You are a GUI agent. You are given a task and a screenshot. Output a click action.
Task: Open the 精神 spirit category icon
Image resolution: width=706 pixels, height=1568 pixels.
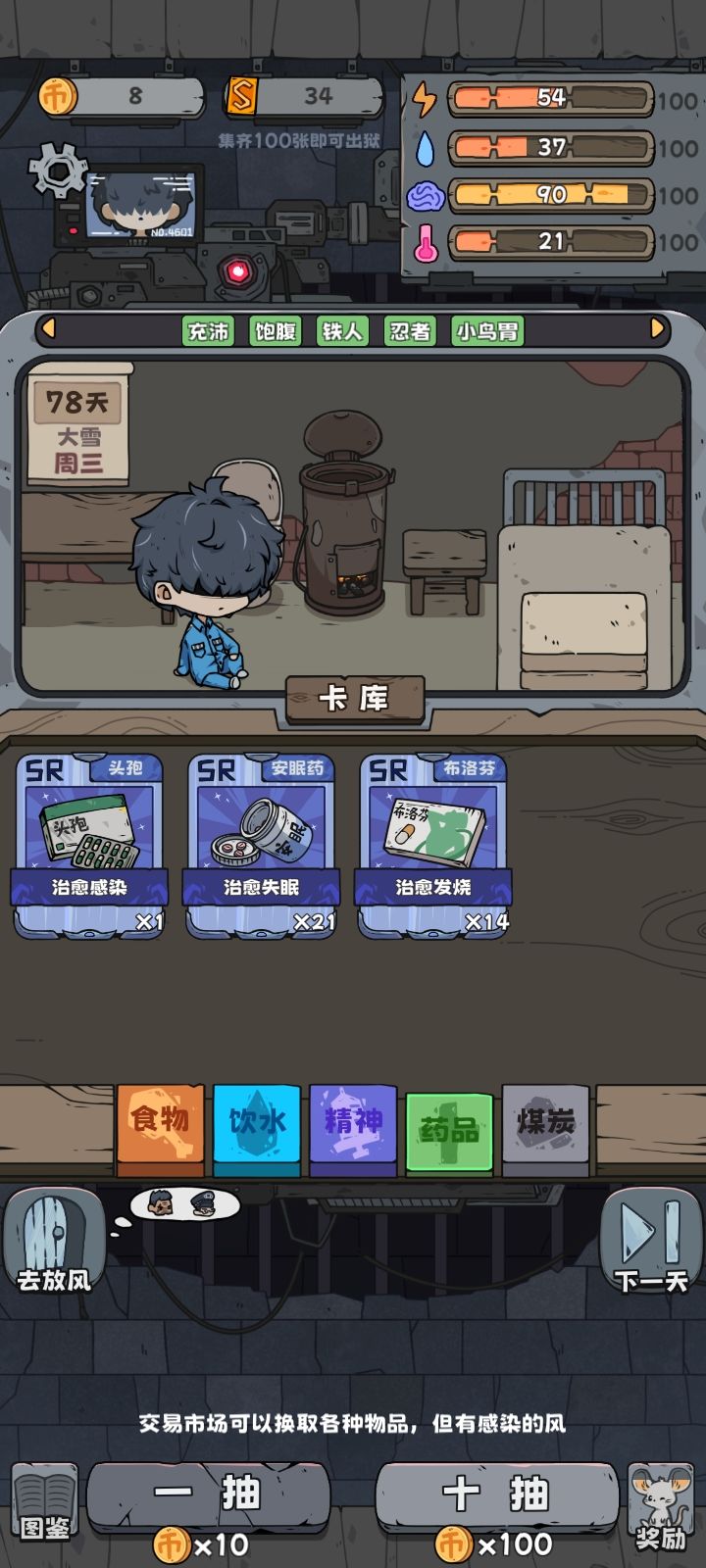[x=353, y=1125]
